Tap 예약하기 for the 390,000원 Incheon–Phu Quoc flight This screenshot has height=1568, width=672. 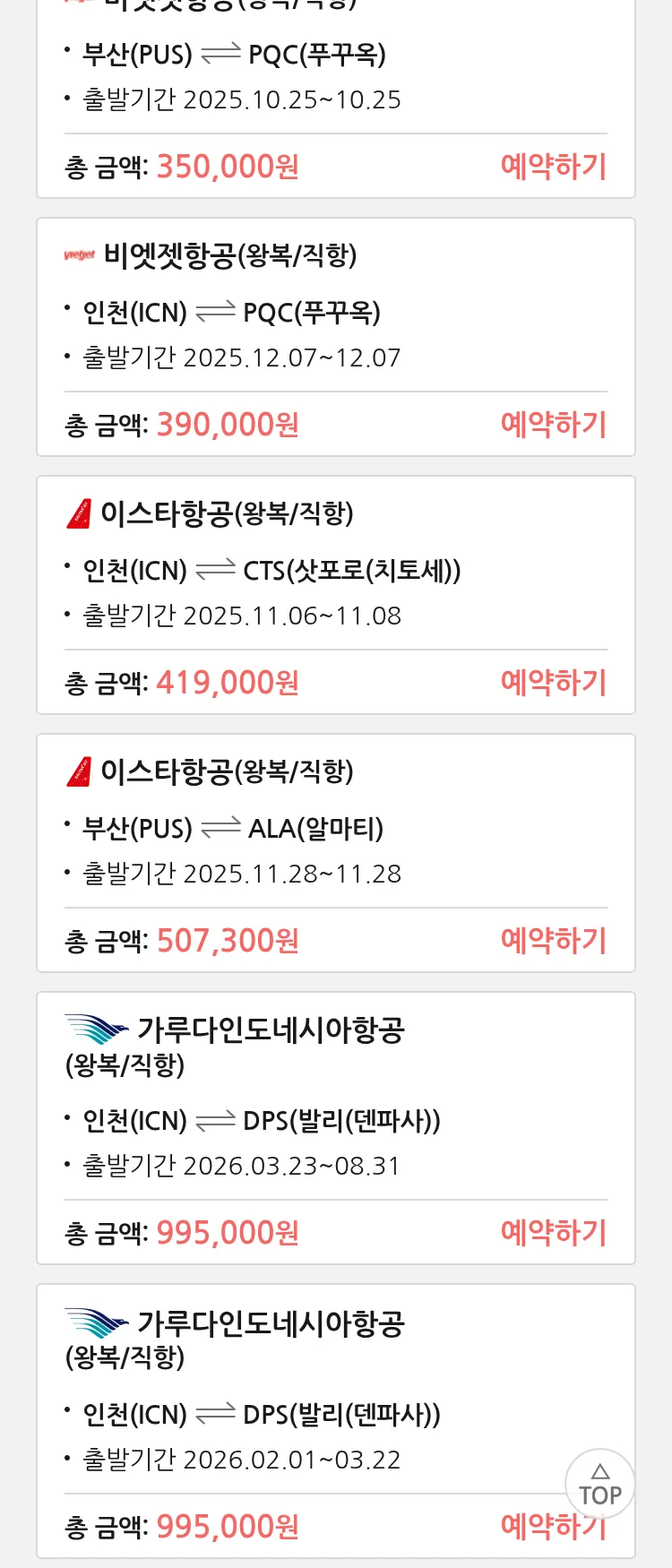(x=553, y=425)
